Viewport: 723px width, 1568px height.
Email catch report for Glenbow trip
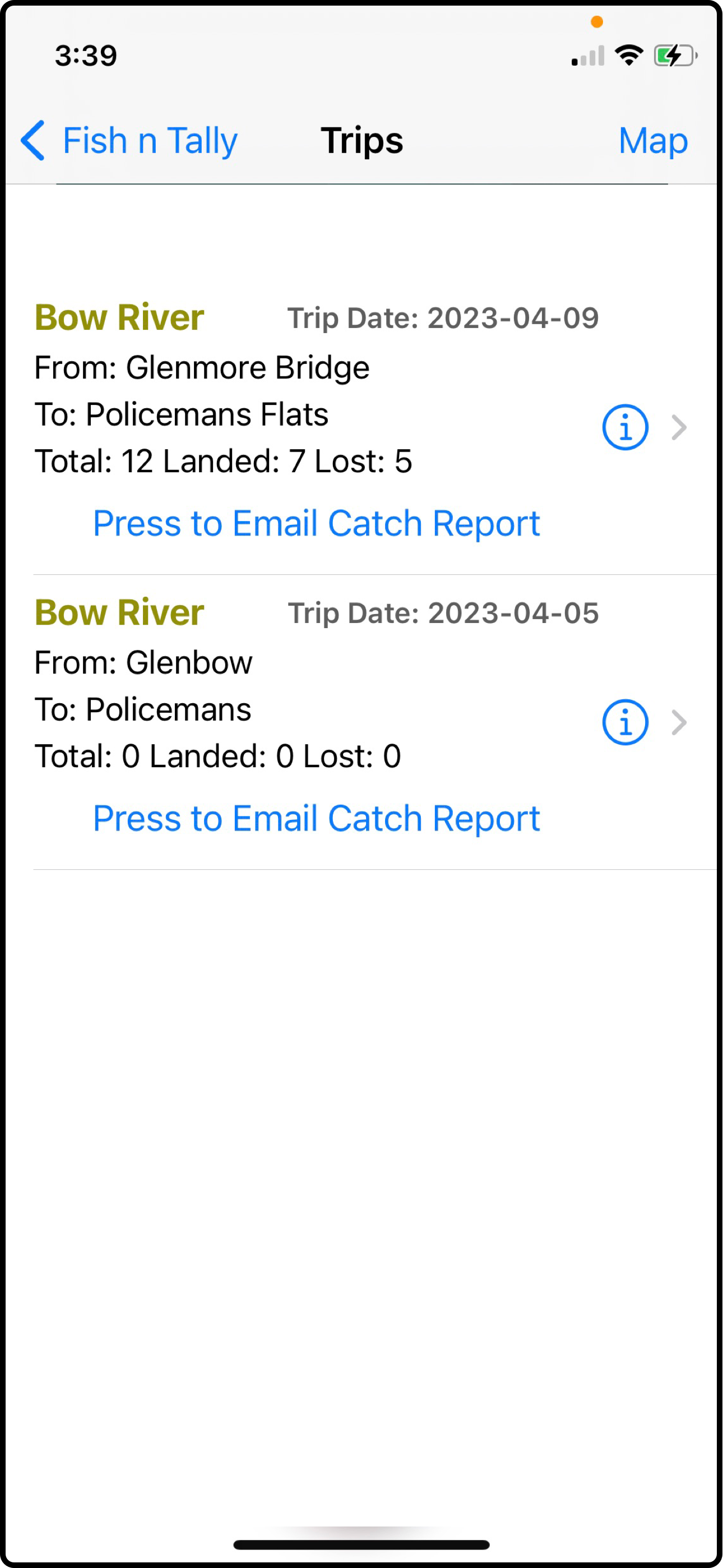click(317, 818)
